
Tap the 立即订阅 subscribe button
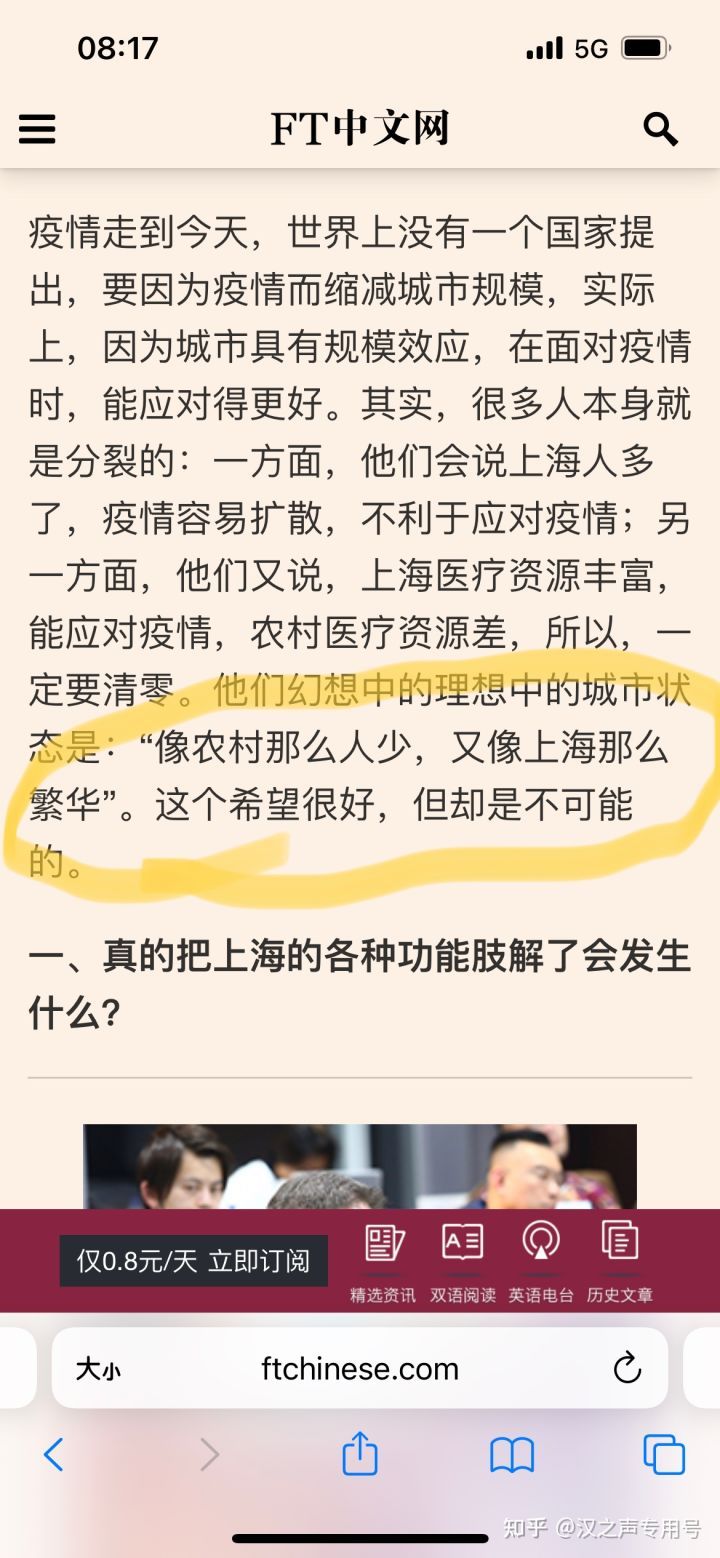pos(193,1260)
